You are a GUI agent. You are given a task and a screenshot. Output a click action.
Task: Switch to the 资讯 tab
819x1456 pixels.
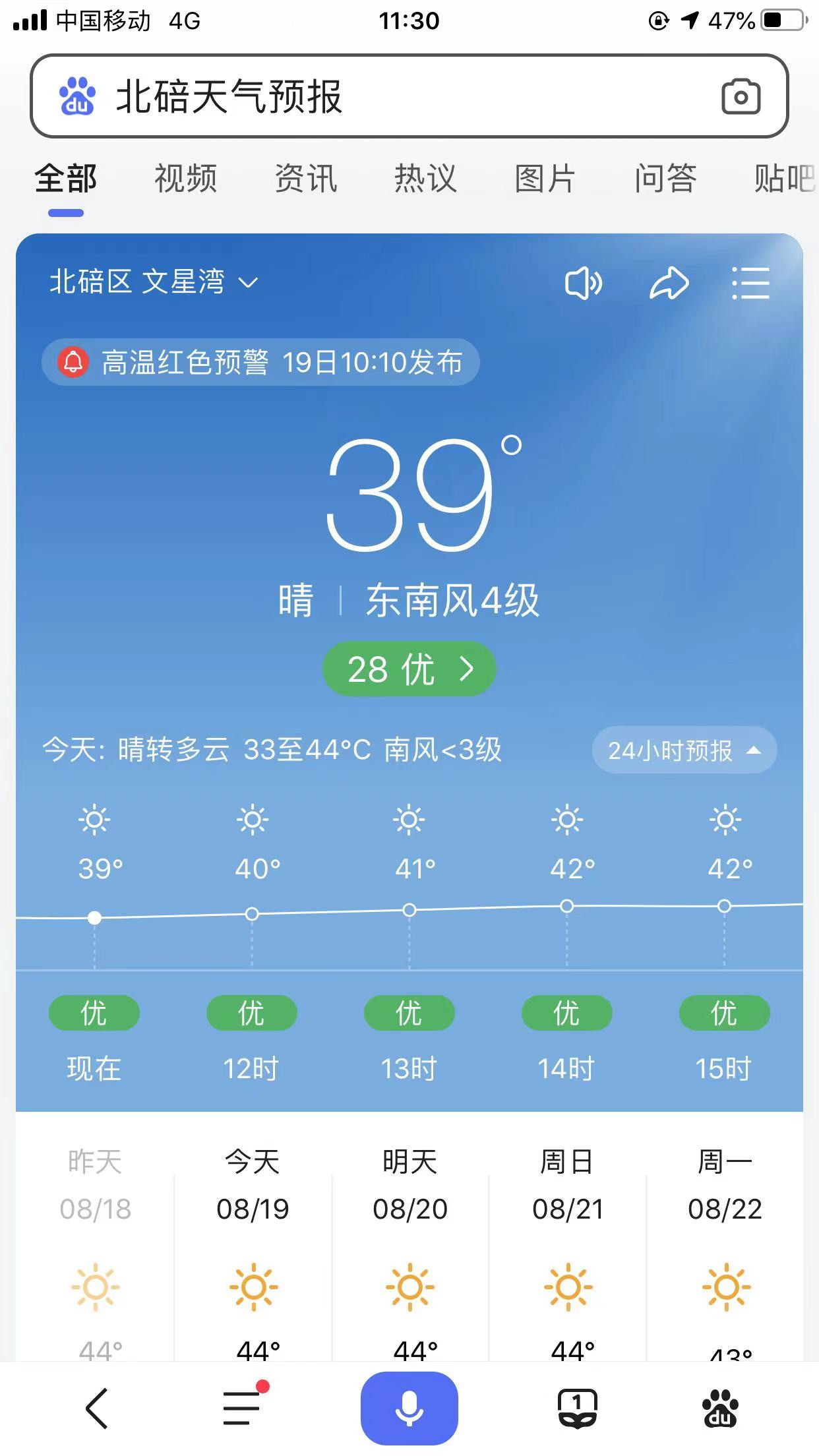pos(305,179)
